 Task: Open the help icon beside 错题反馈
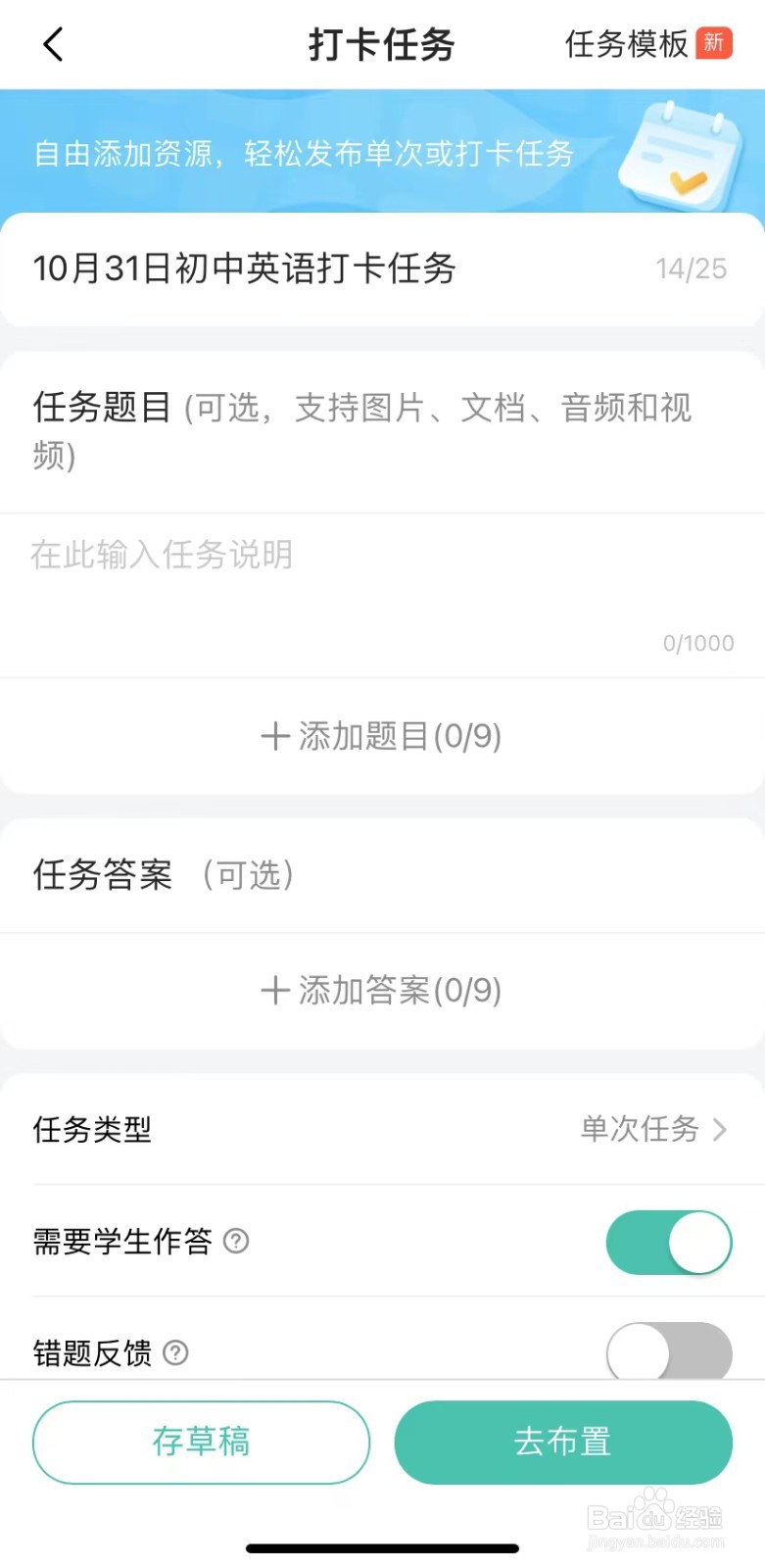(174, 1353)
